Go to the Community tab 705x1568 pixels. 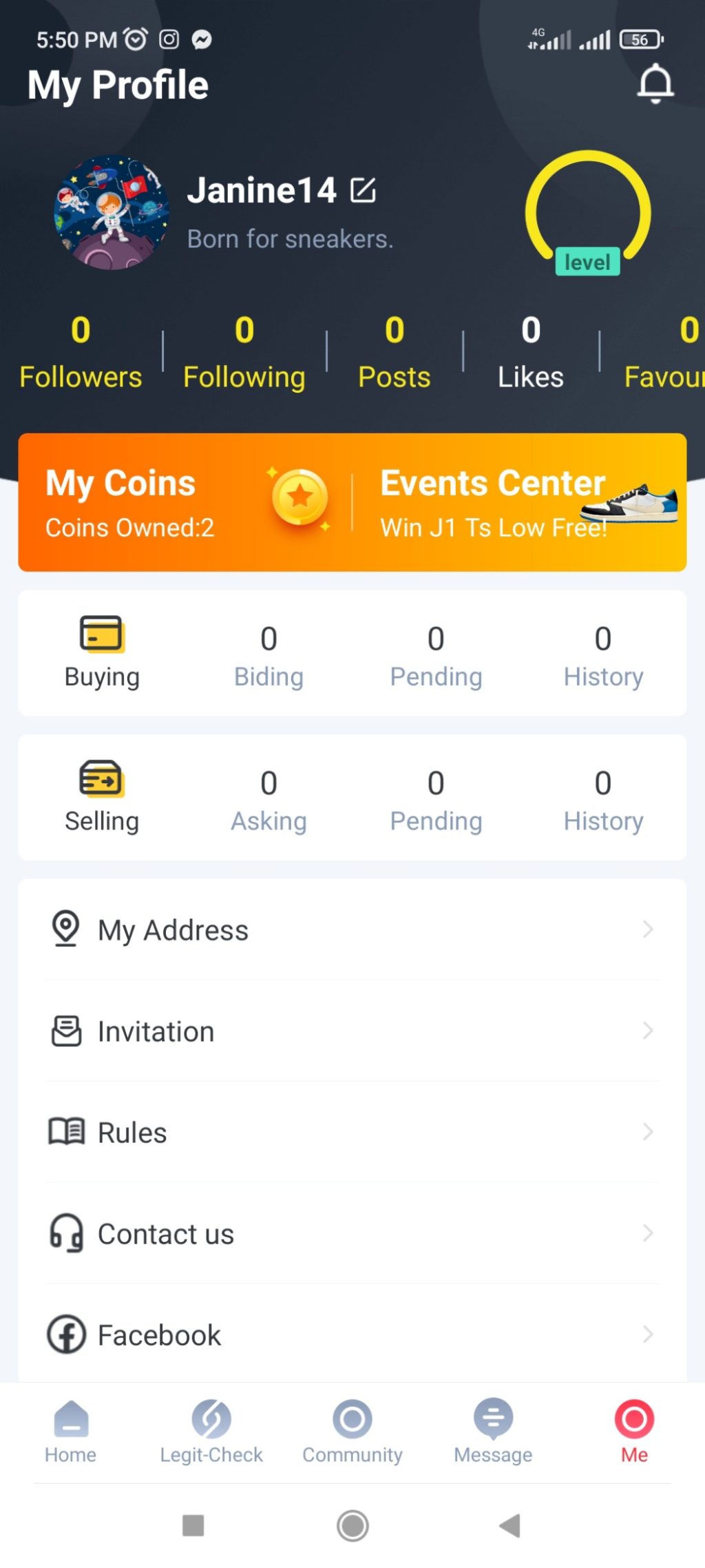coord(352,1430)
